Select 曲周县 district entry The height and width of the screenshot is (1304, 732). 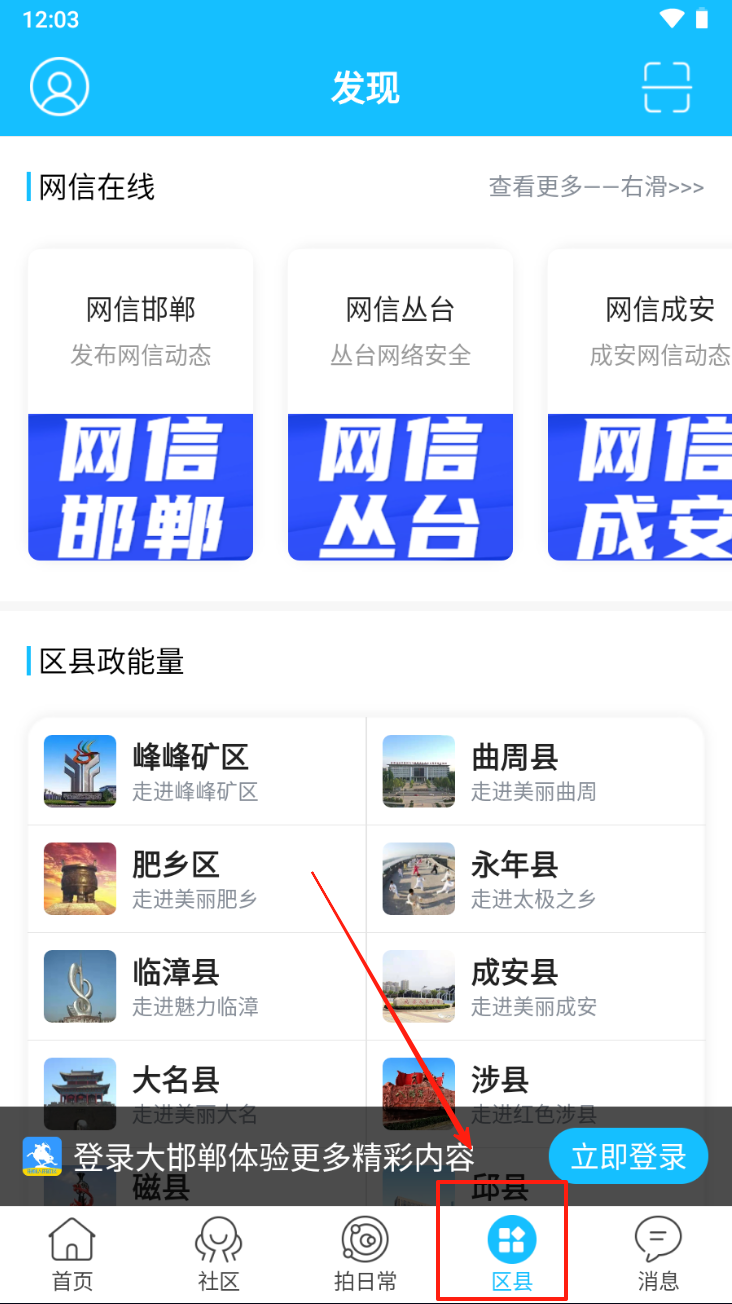(536, 771)
